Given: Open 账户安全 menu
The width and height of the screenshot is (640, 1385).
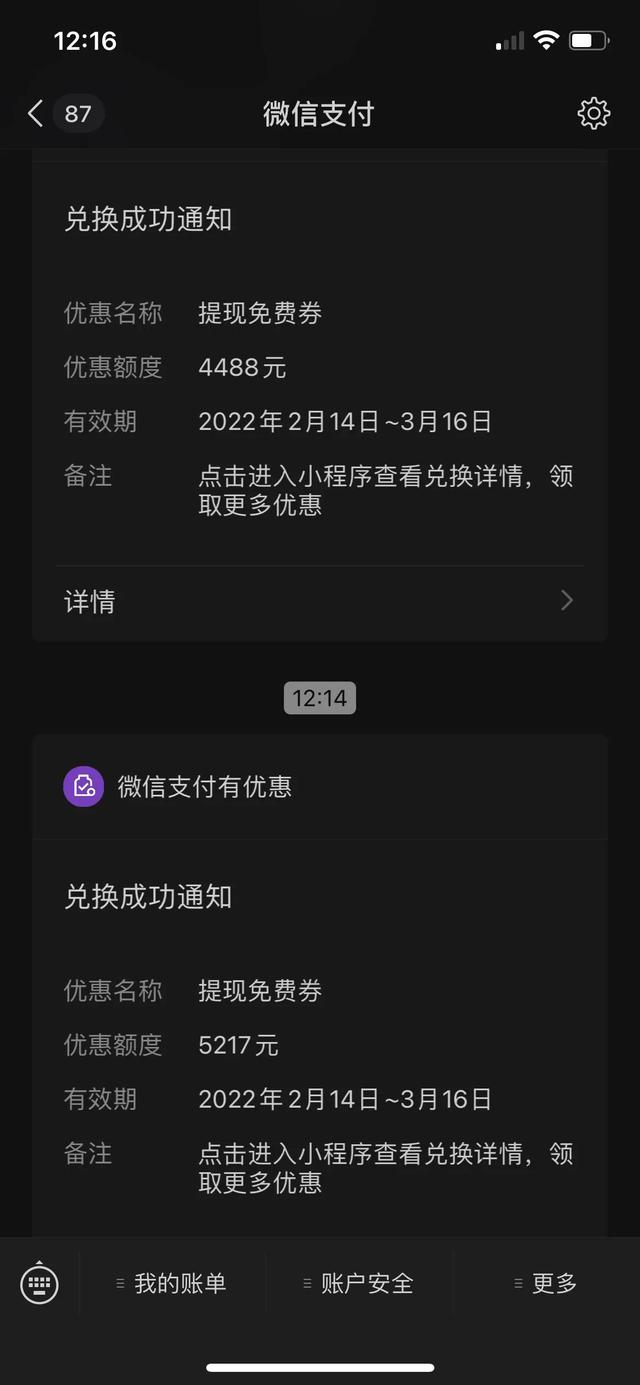Looking at the screenshot, I should pos(359,1283).
